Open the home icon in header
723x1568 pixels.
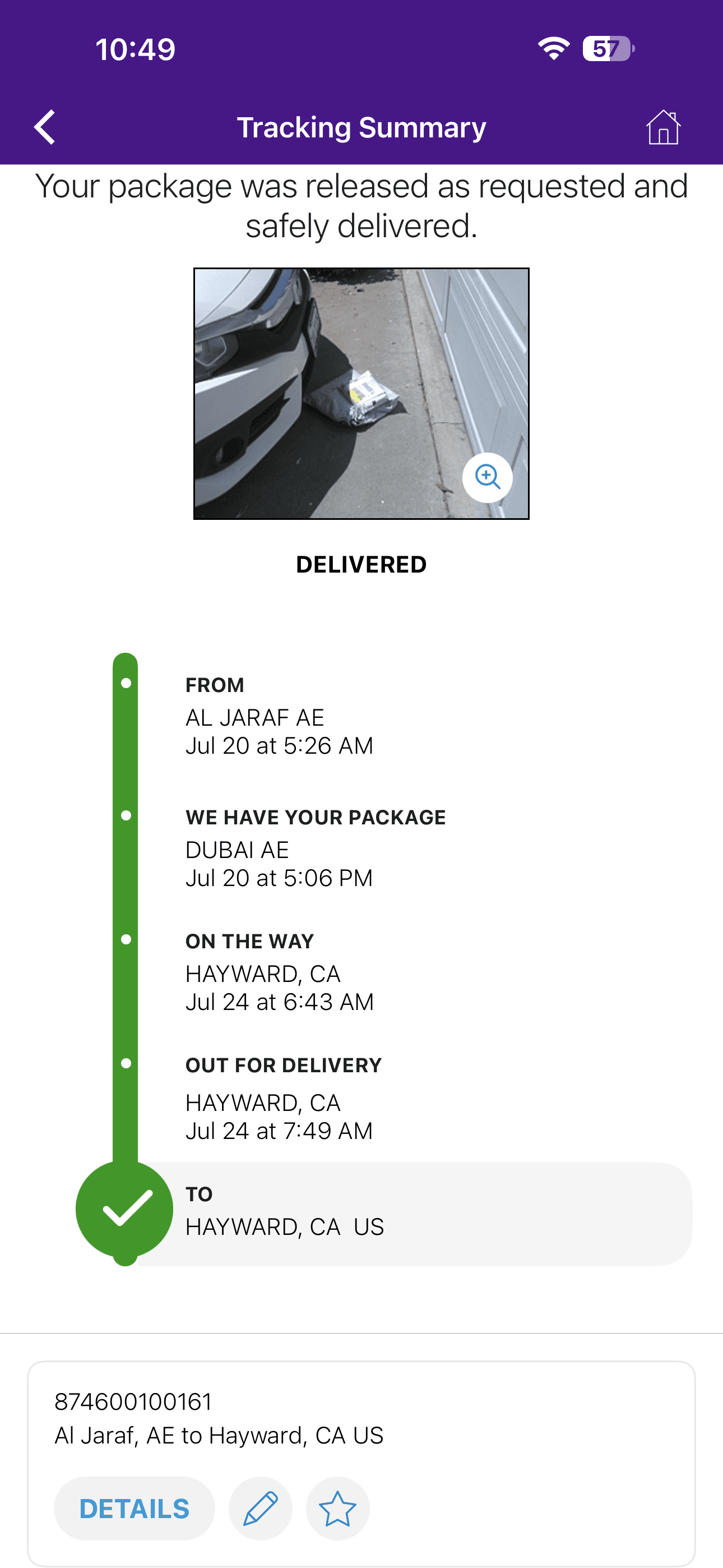point(664,127)
